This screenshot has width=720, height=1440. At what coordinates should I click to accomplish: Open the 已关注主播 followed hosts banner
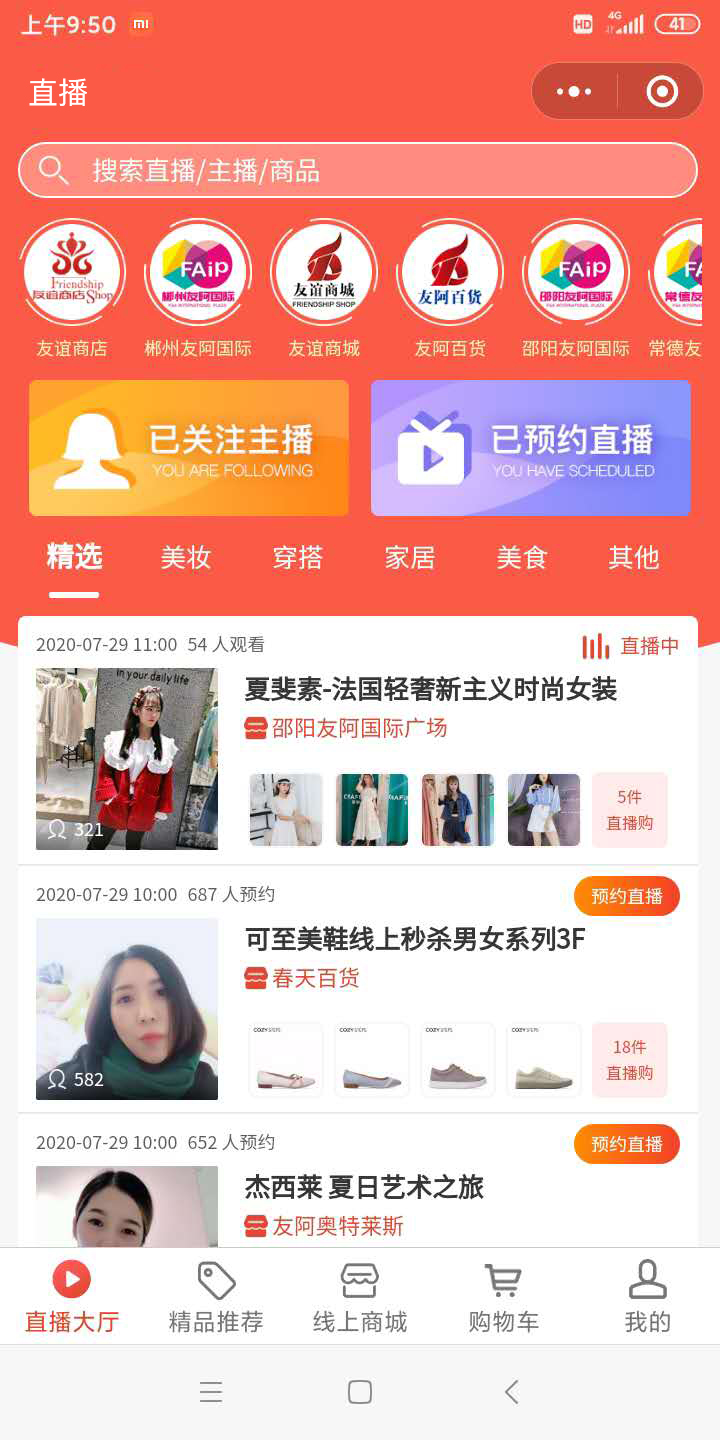pos(188,447)
